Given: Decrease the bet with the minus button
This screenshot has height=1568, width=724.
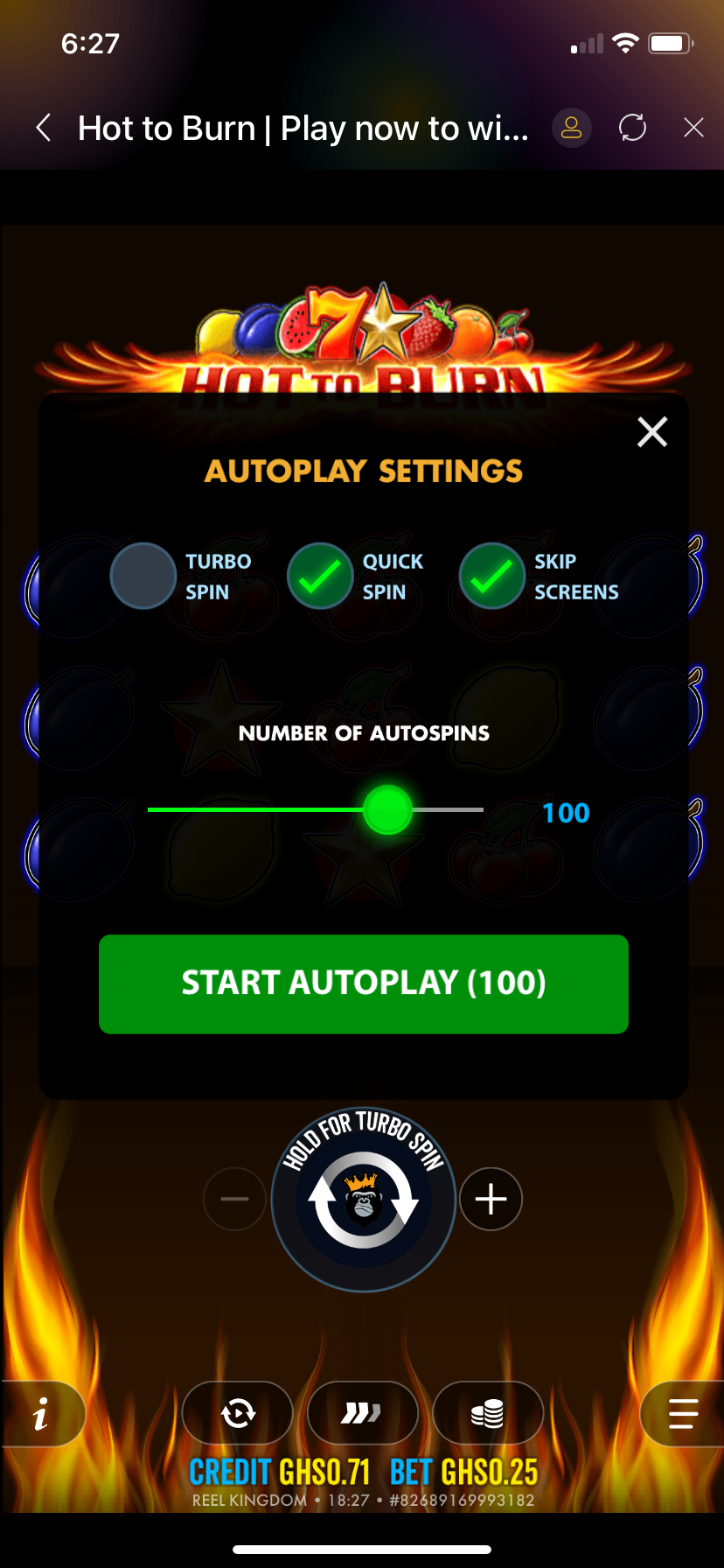Looking at the screenshot, I should (x=234, y=1199).
